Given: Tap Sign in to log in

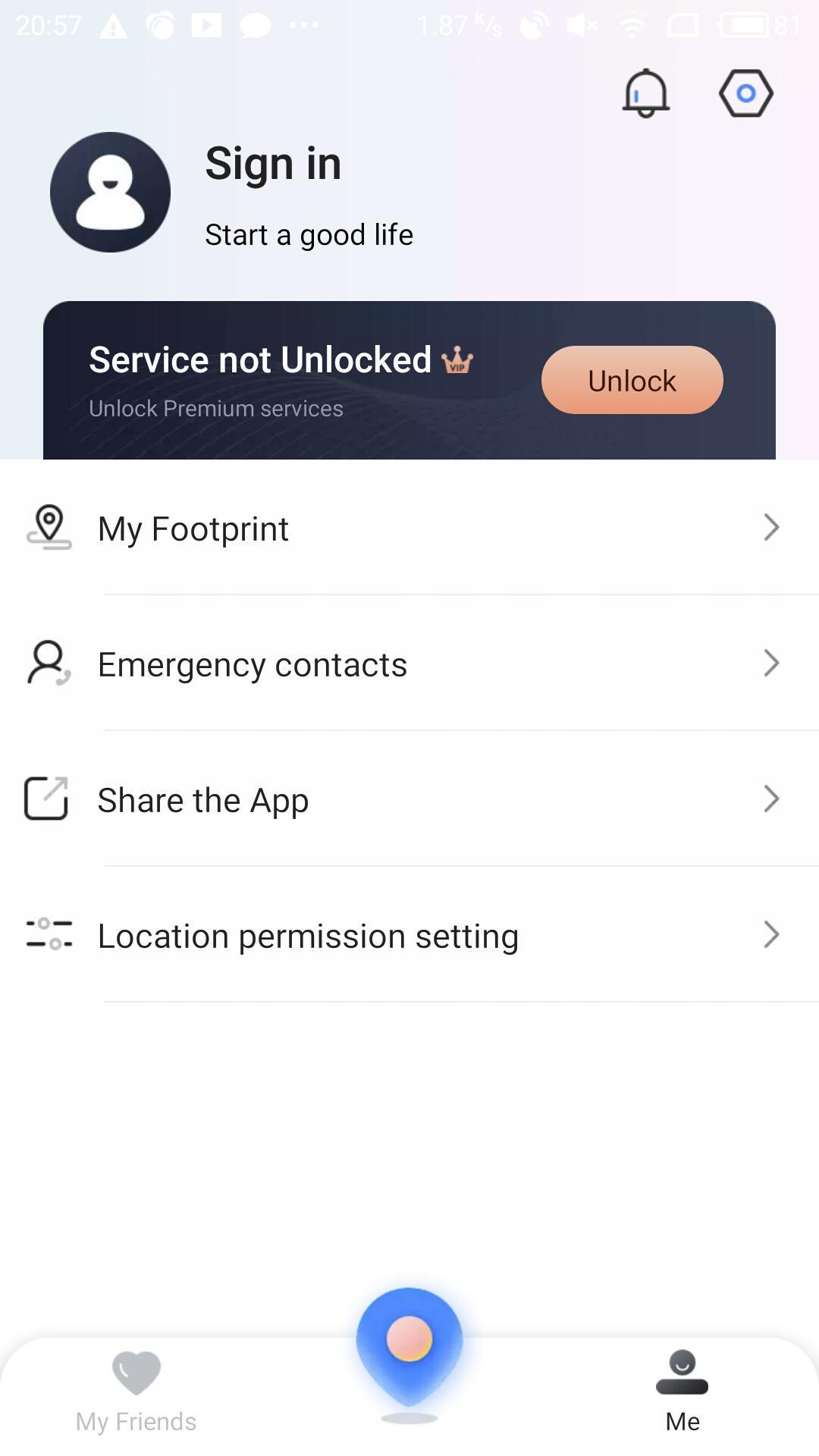Looking at the screenshot, I should click(x=273, y=164).
